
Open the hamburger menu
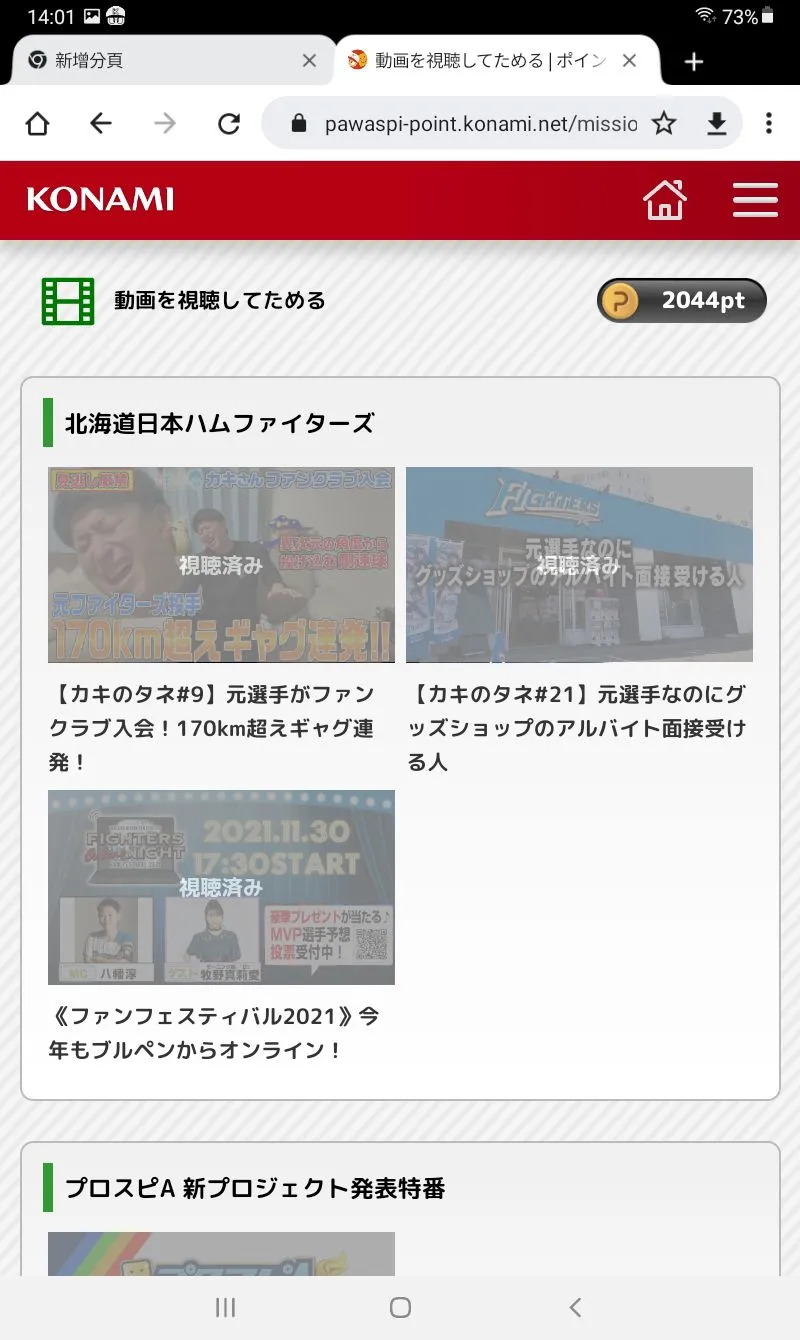pyautogui.click(x=755, y=199)
